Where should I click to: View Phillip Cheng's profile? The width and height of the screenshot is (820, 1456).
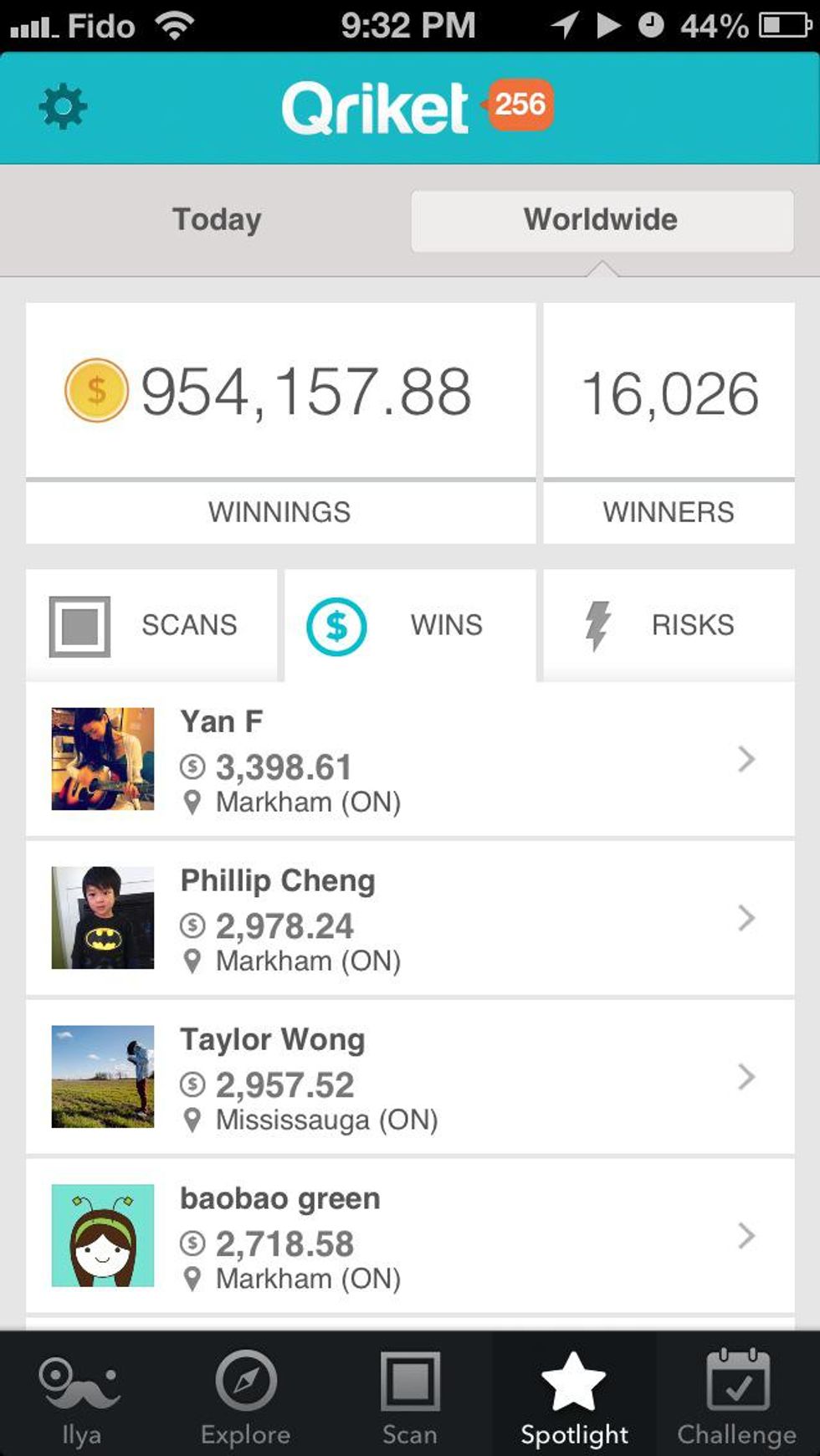[410, 918]
